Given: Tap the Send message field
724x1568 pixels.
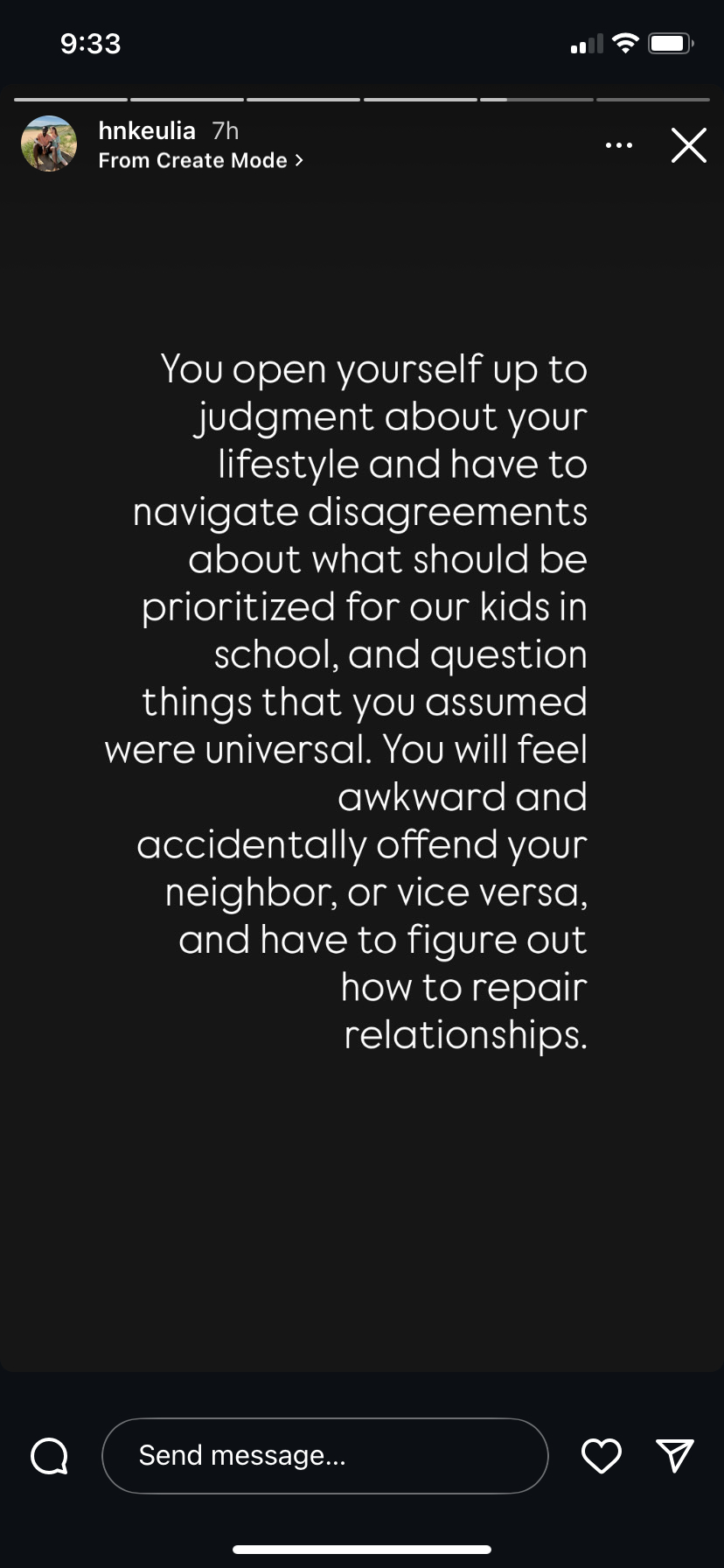Looking at the screenshot, I should 325,1455.
